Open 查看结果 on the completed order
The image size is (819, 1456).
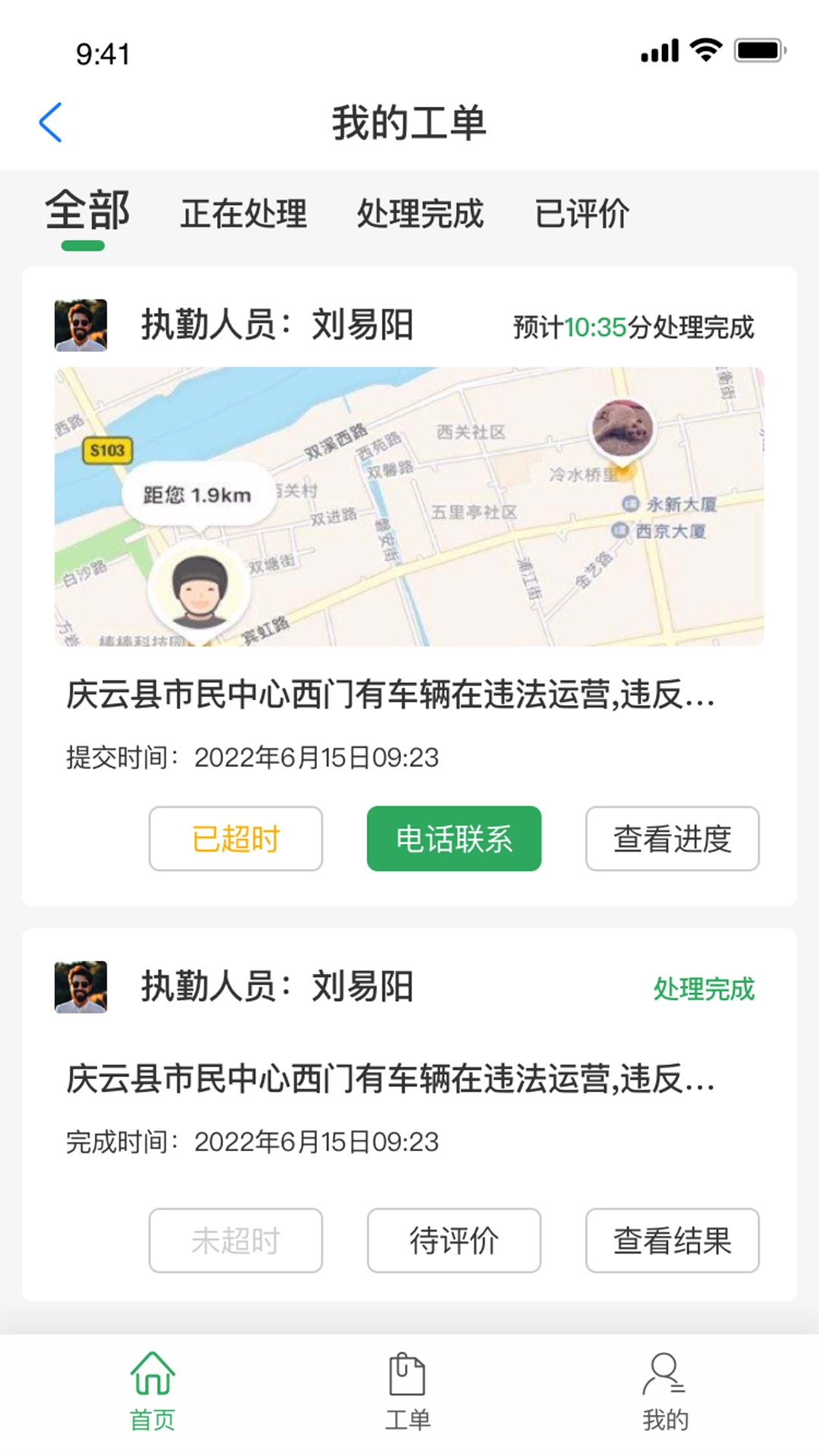(672, 1241)
